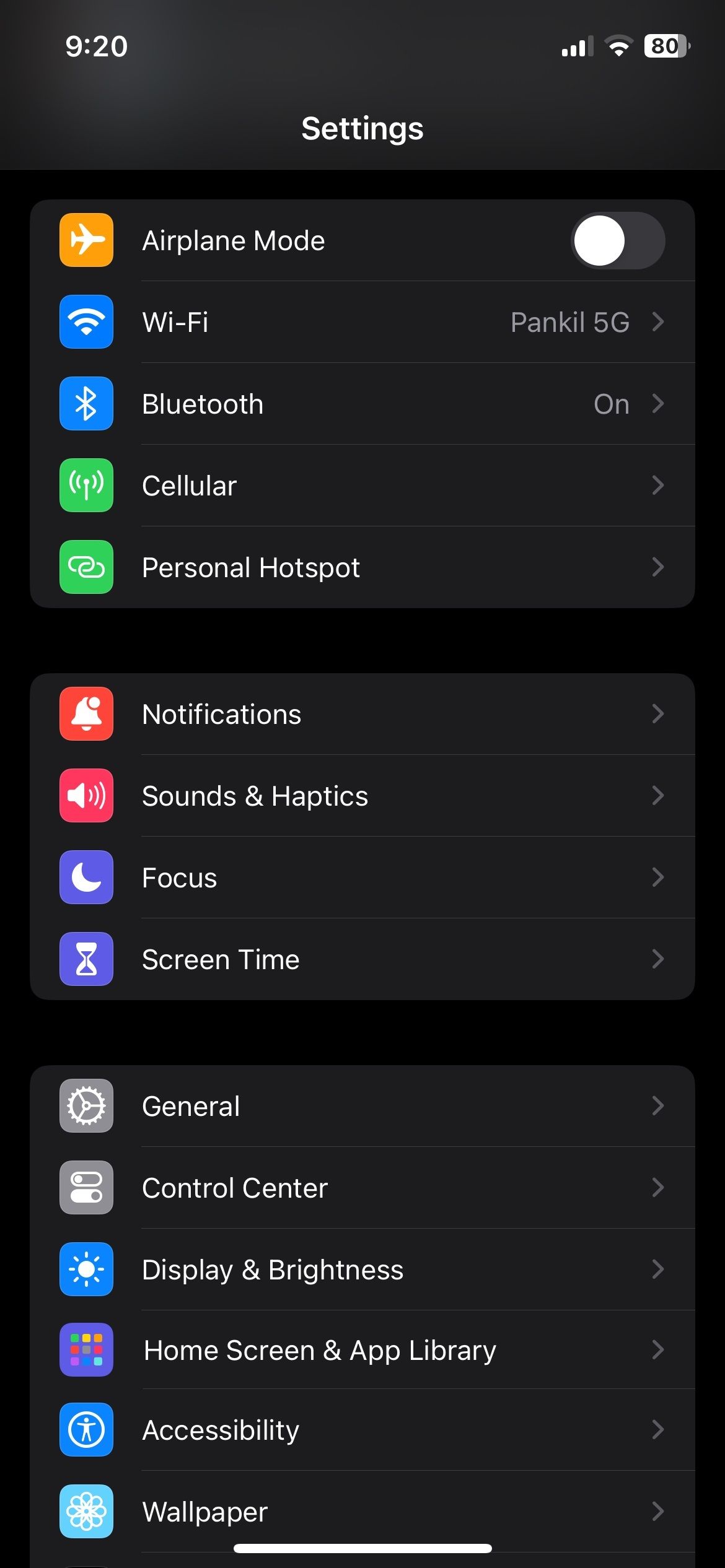Tap the Bluetooth icon
This screenshot has width=725, height=1568.
[x=86, y=403]
